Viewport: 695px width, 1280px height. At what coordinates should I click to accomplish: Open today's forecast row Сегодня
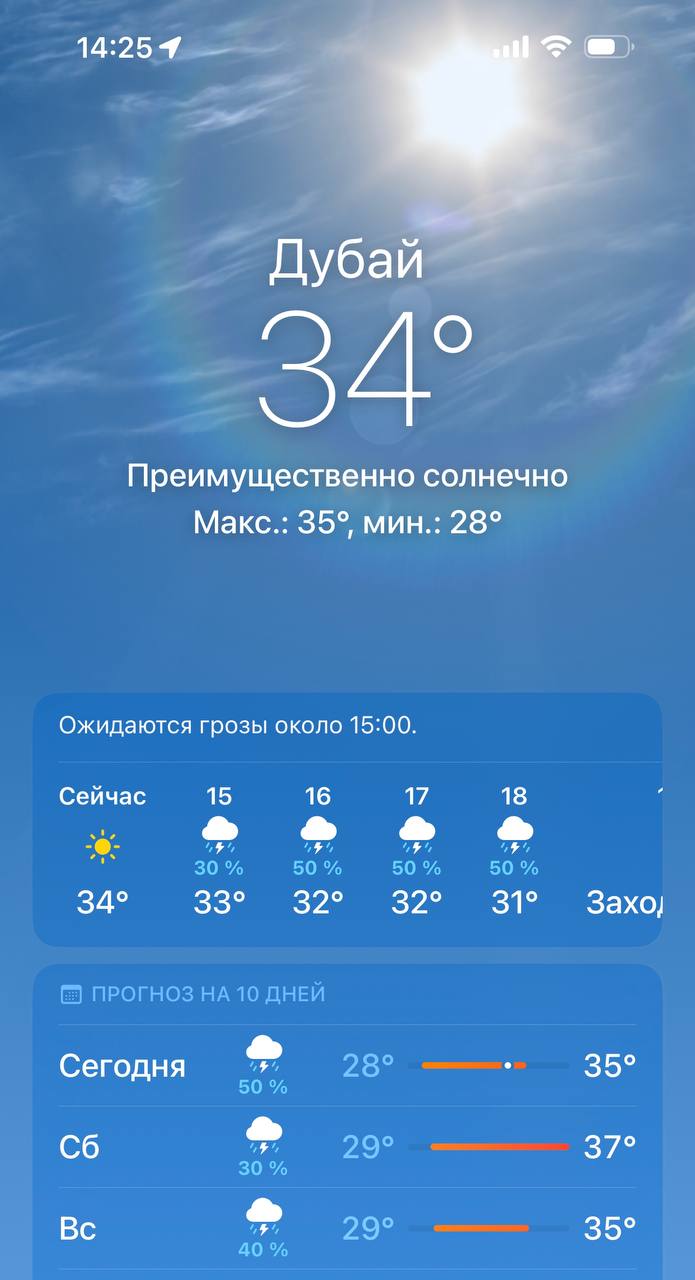(347, 1066)
